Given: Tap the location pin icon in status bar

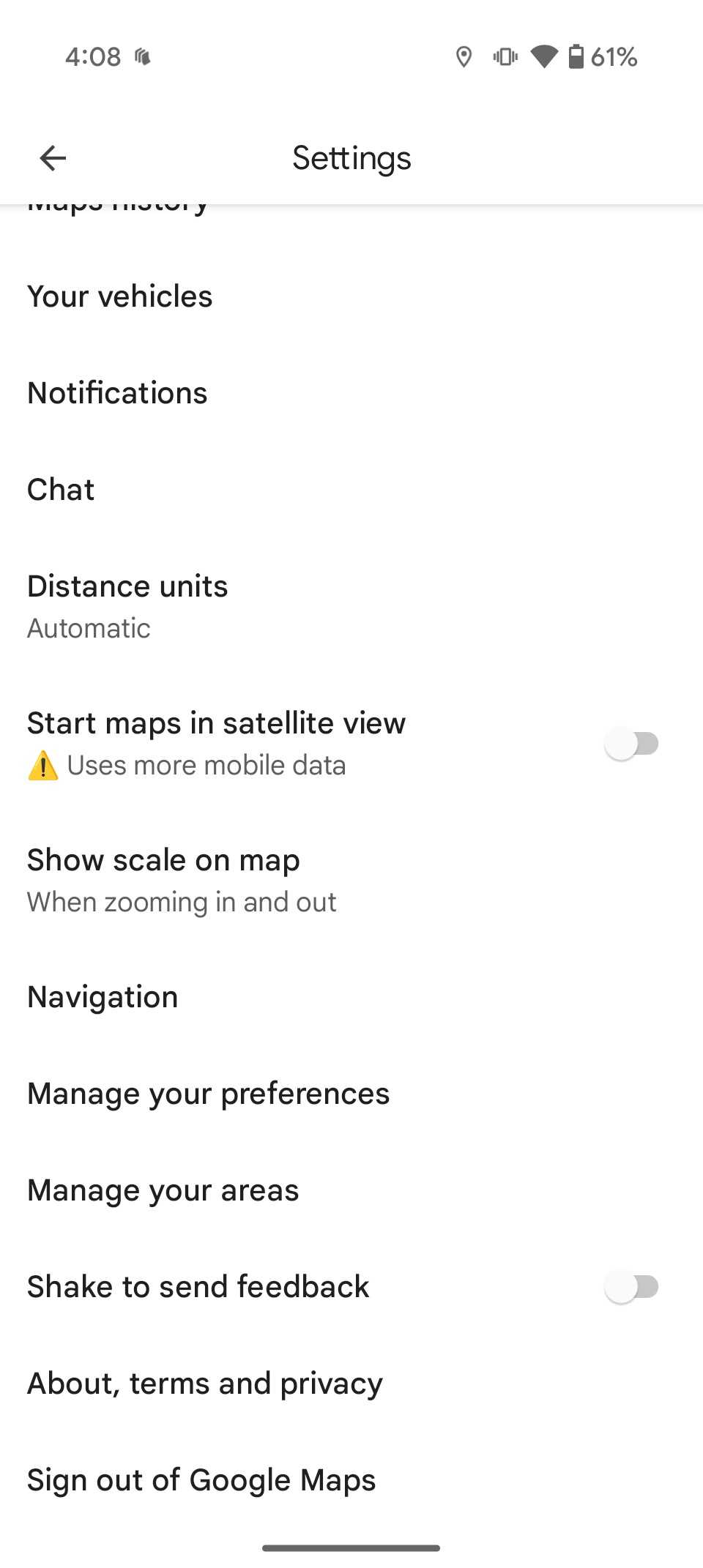Looking at the screenshot, I should (464, 56).
